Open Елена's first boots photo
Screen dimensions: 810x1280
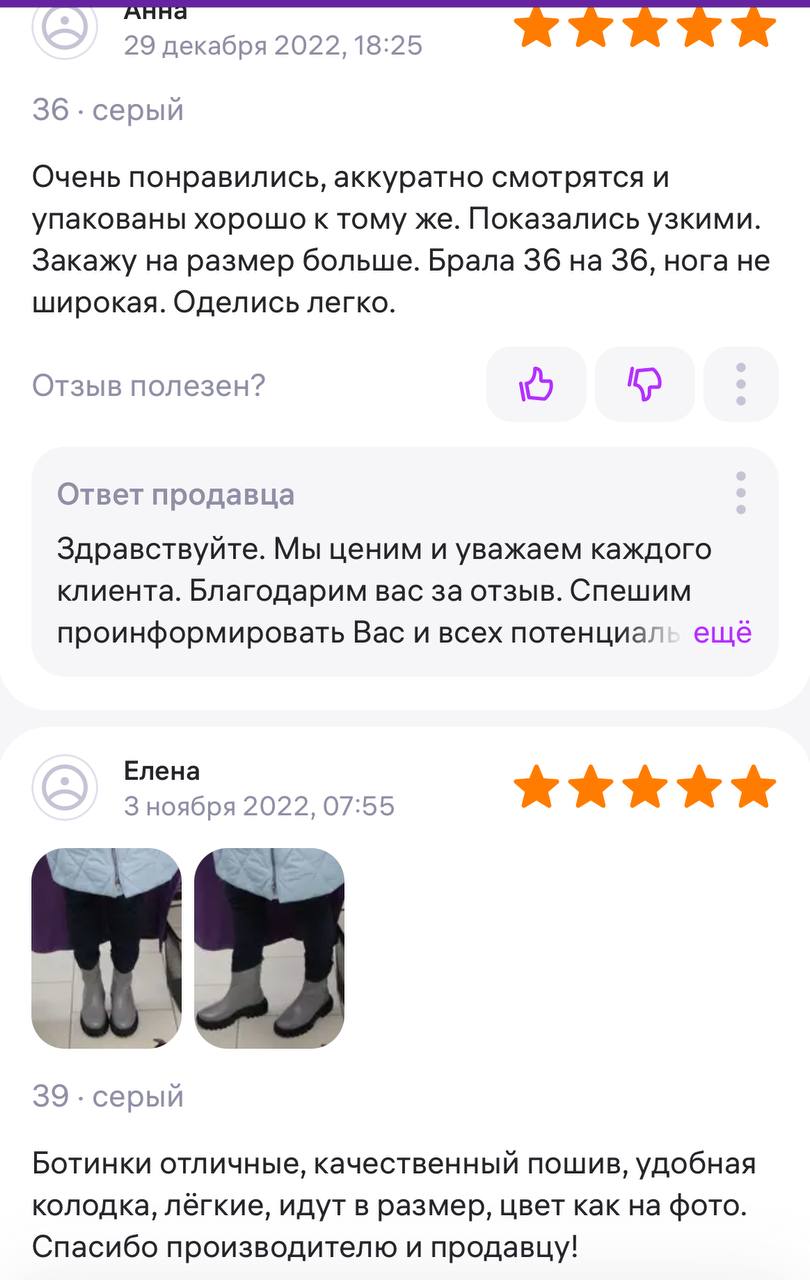click(x=106, y=948)
